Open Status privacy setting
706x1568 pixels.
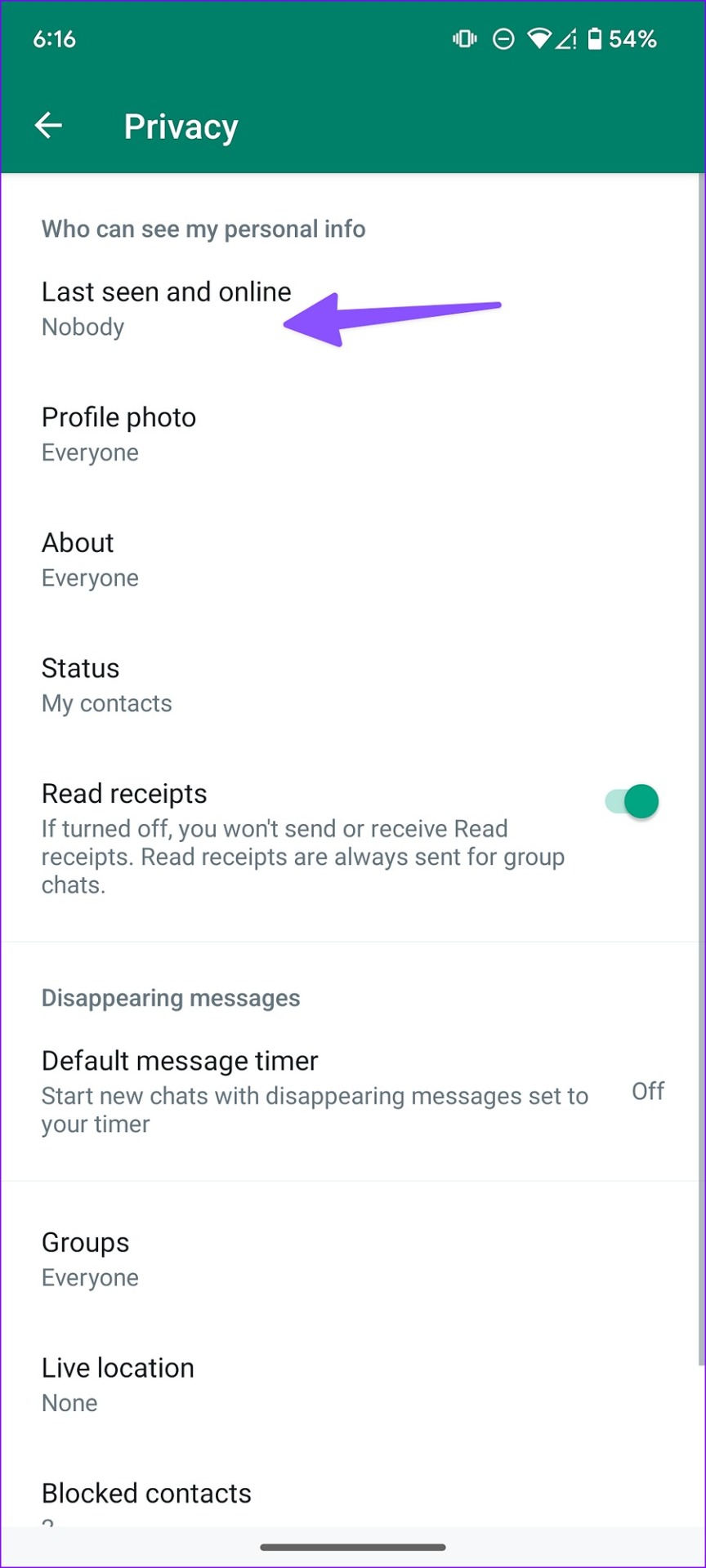(x=353, y=685)
